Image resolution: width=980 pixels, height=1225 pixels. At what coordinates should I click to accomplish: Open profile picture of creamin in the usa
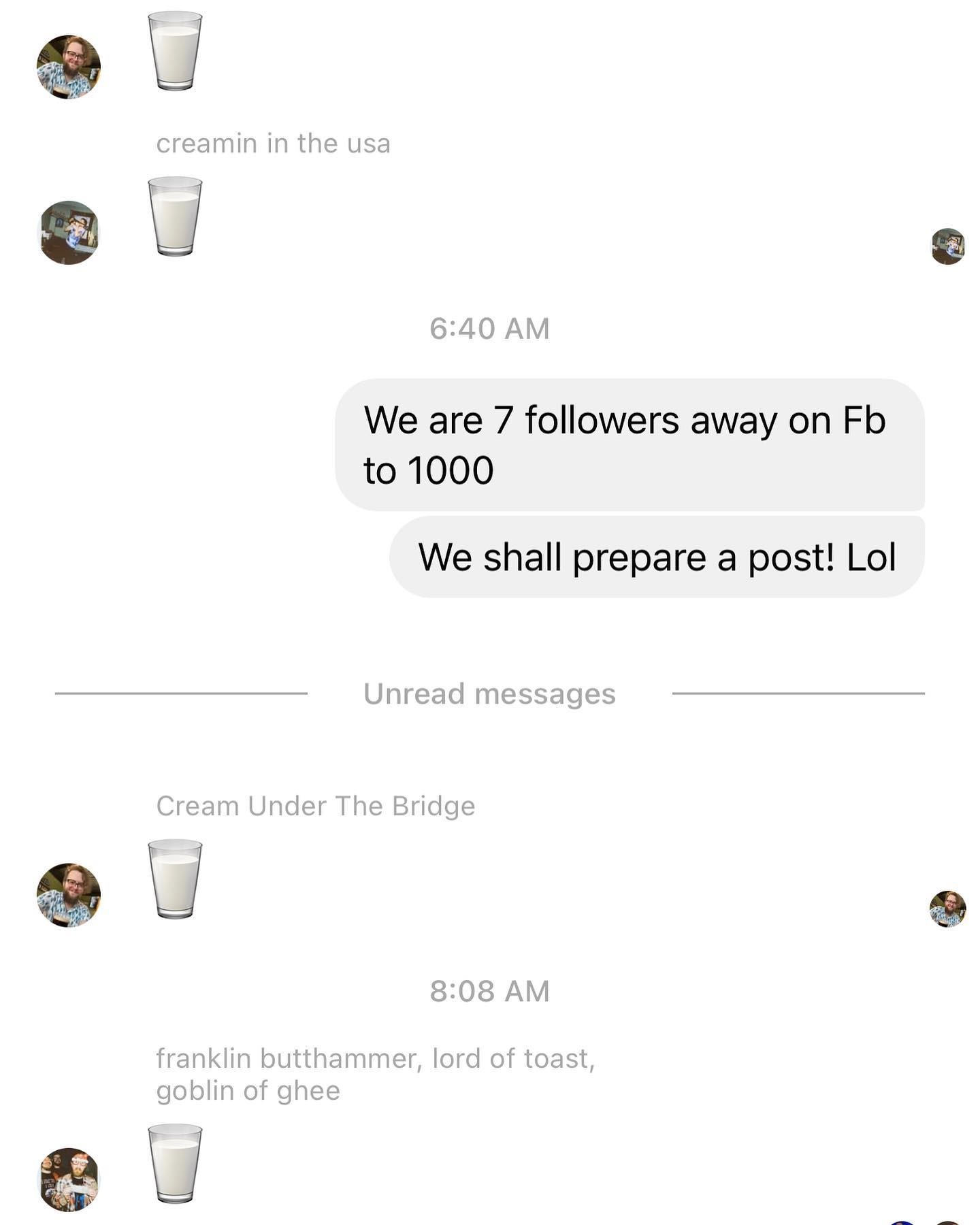69,233
